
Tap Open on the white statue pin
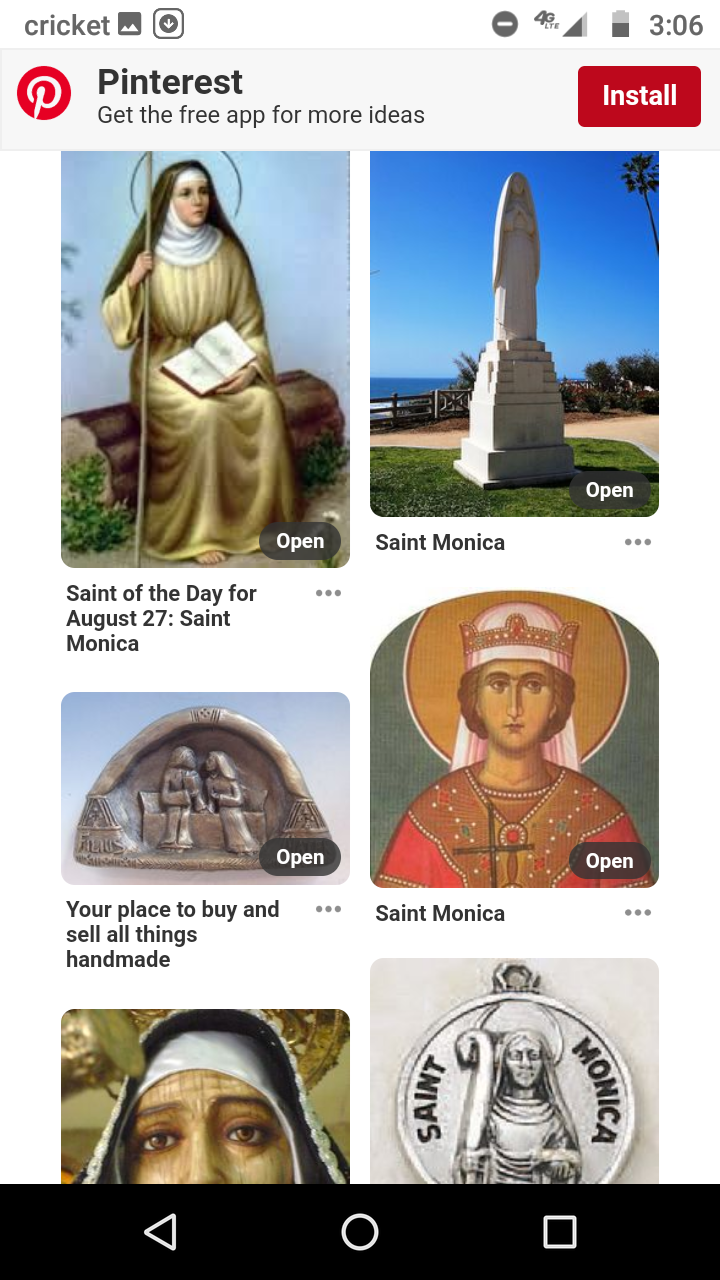click(x=609, y=490)
